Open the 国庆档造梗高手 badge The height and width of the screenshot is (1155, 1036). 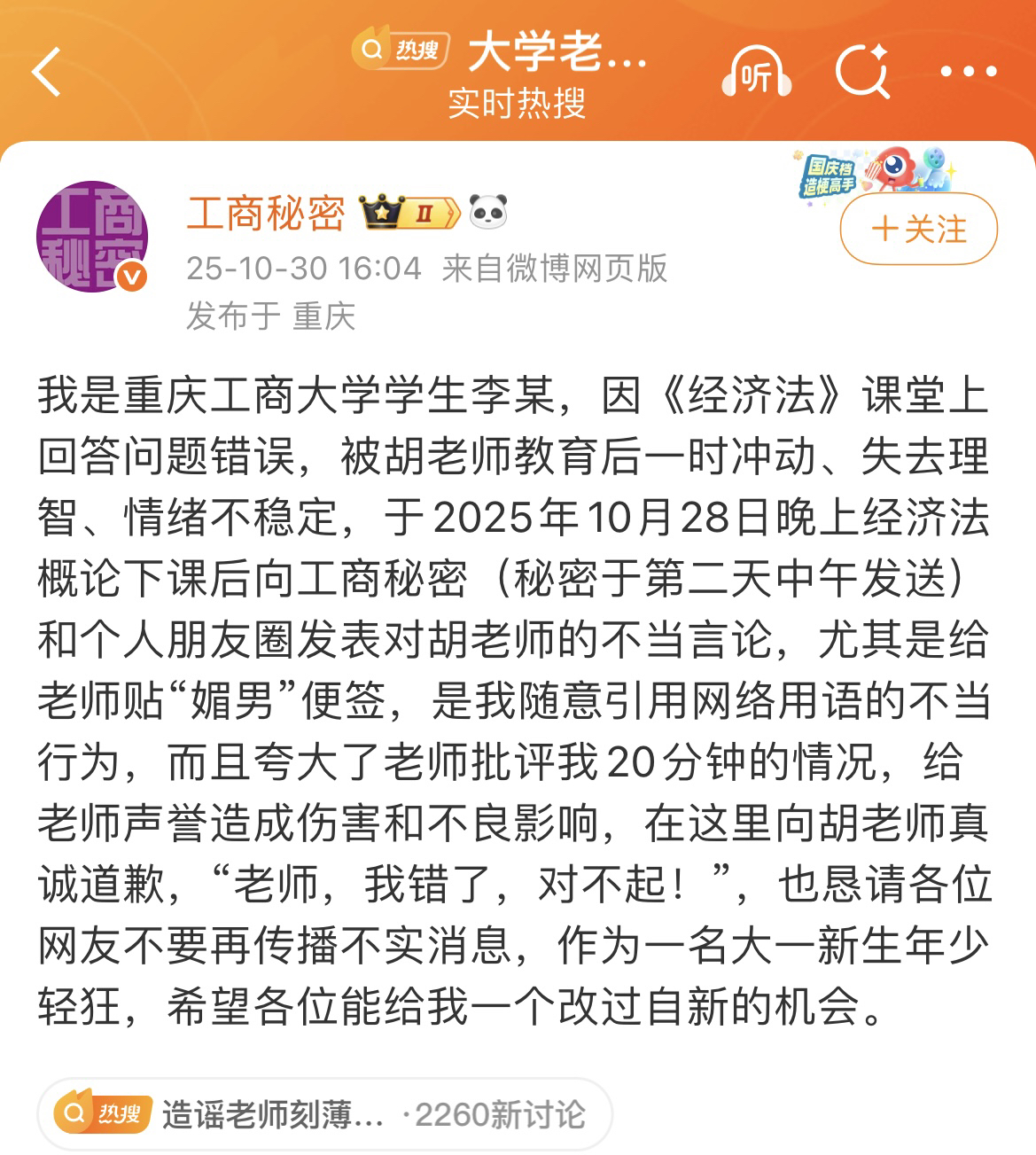[x=873, y=173]
